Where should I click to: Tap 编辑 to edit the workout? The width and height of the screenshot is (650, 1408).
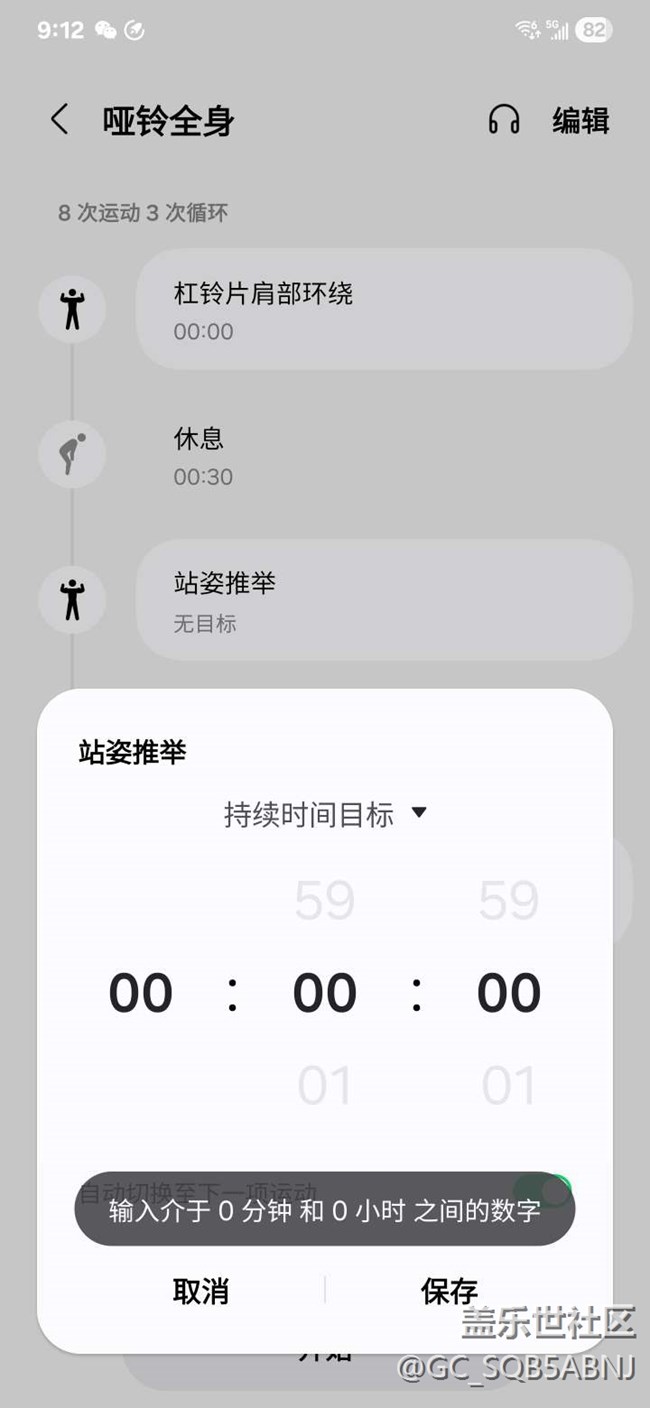pos(581,120)
